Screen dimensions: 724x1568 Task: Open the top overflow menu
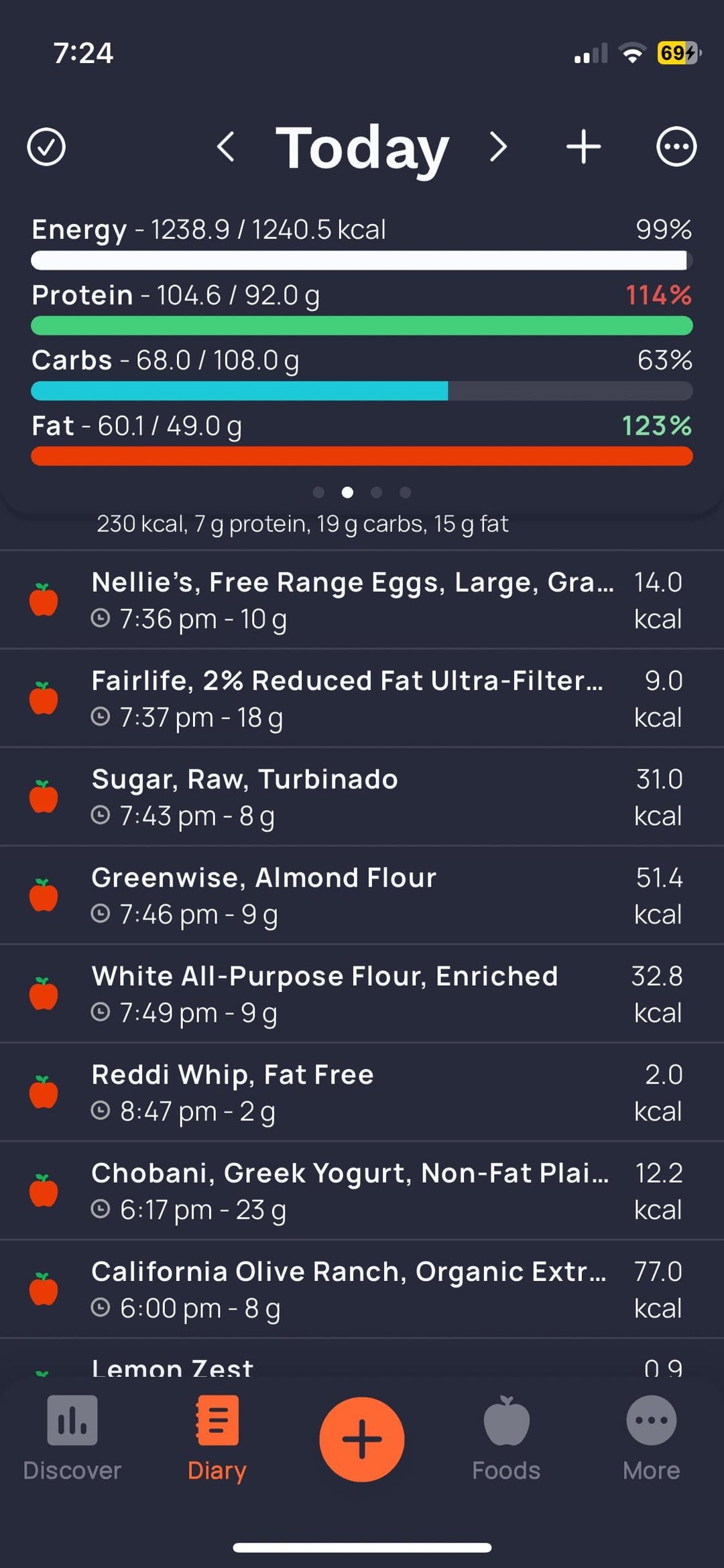coord(676,147)
